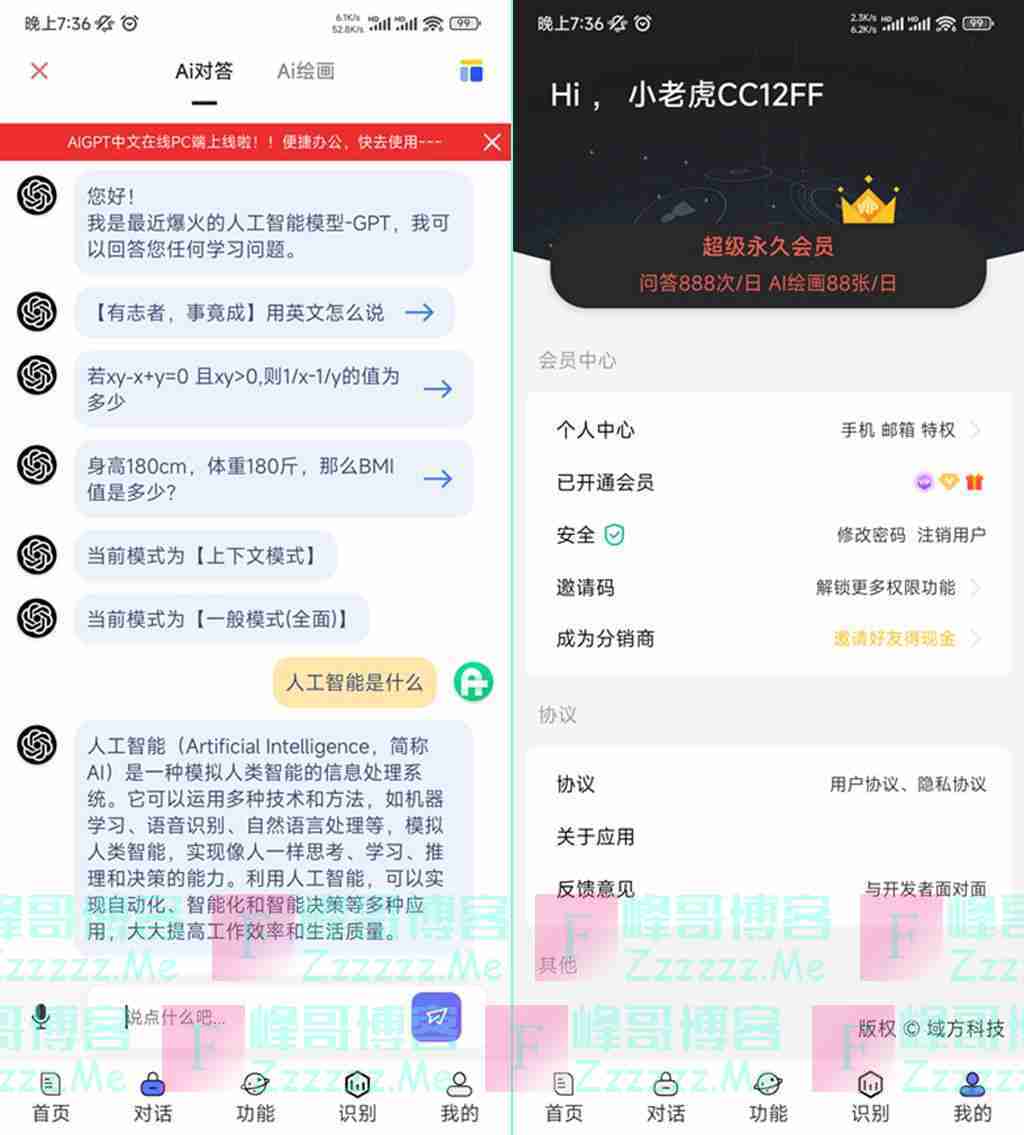Ask the BMI sample question

point(438,479)
